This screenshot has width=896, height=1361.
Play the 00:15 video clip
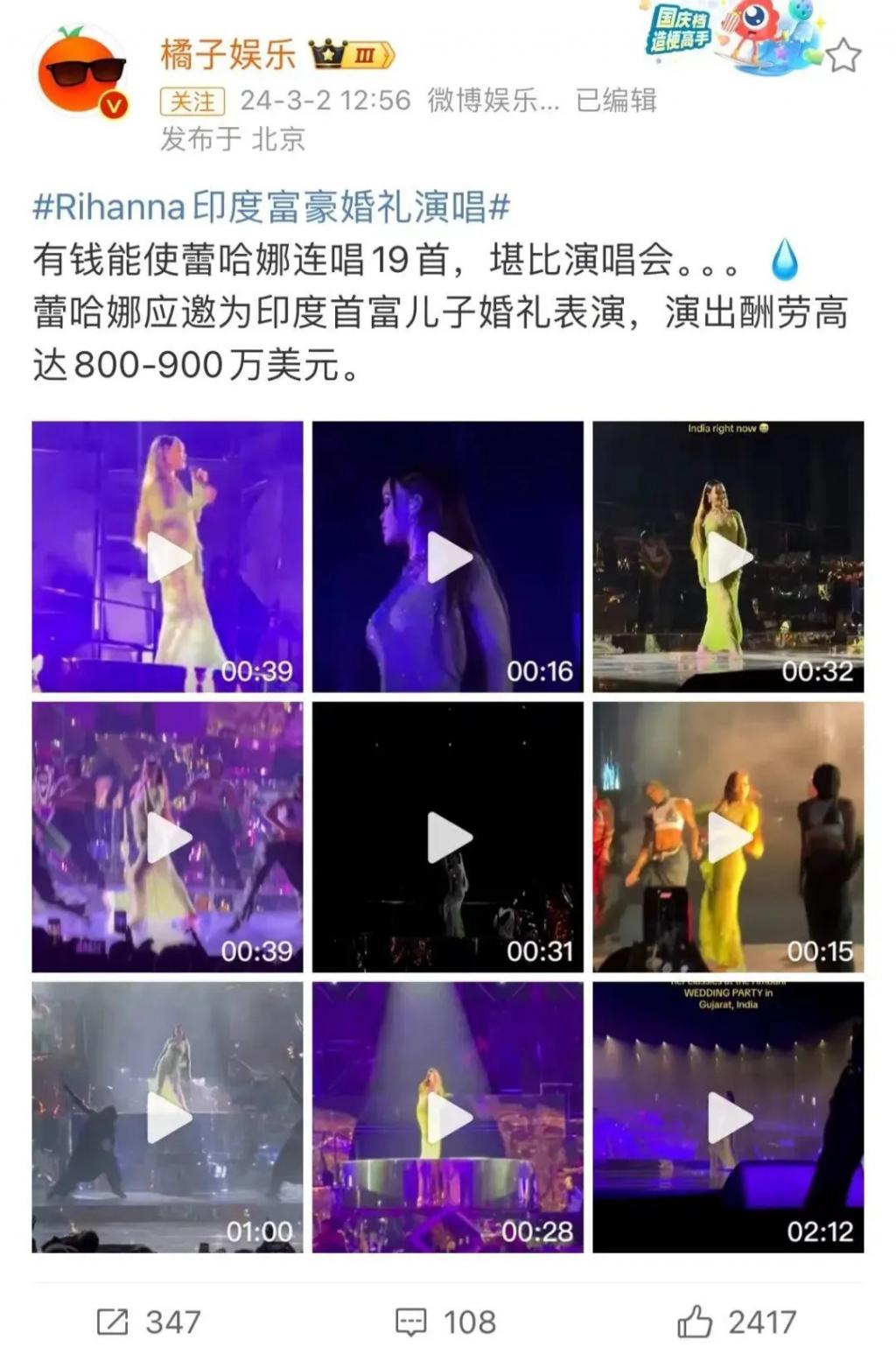point(728,837)
